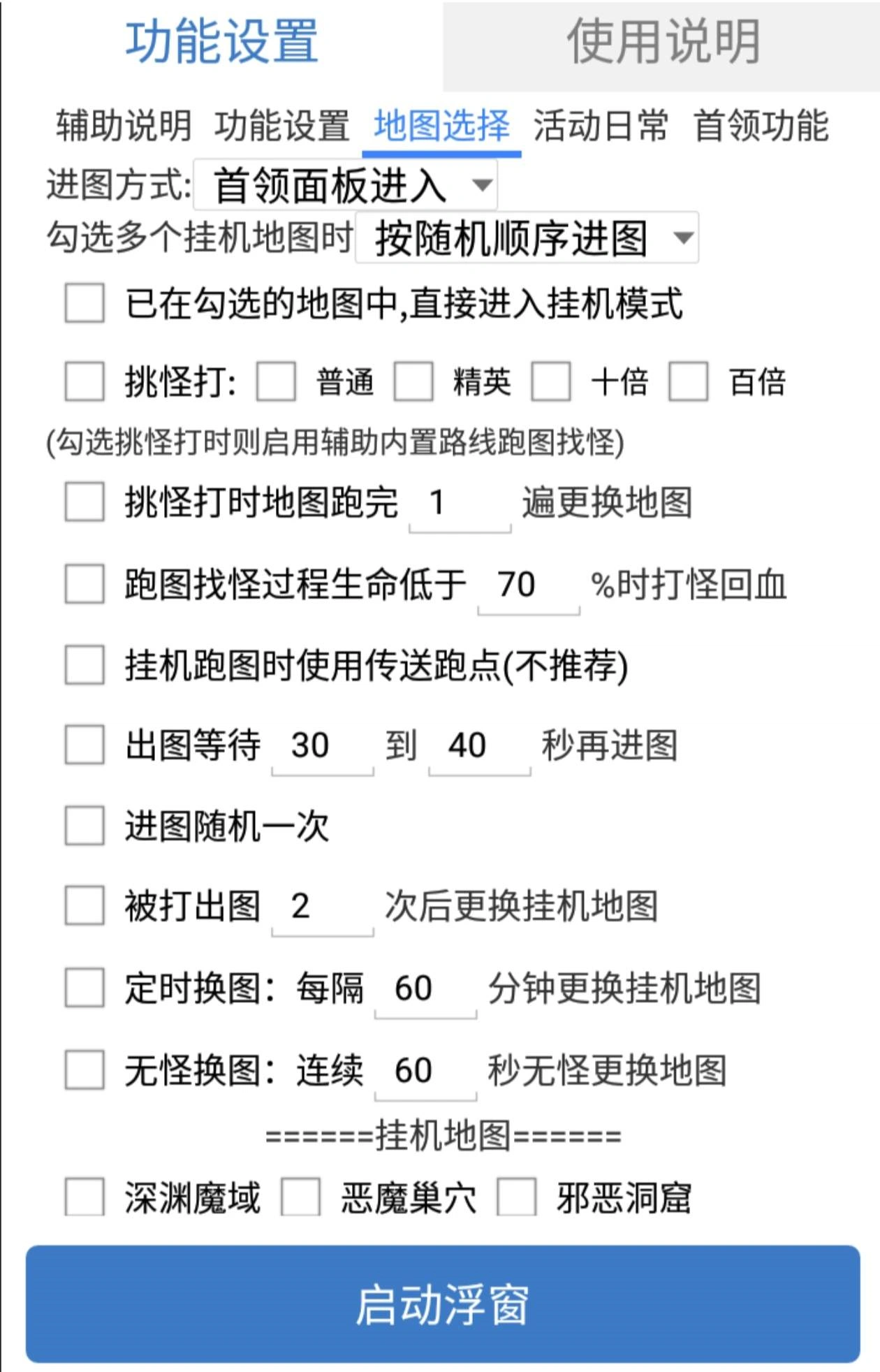Enable the 被打出图 checkbox
The image size is (880, 1372).
click(85, 906)
